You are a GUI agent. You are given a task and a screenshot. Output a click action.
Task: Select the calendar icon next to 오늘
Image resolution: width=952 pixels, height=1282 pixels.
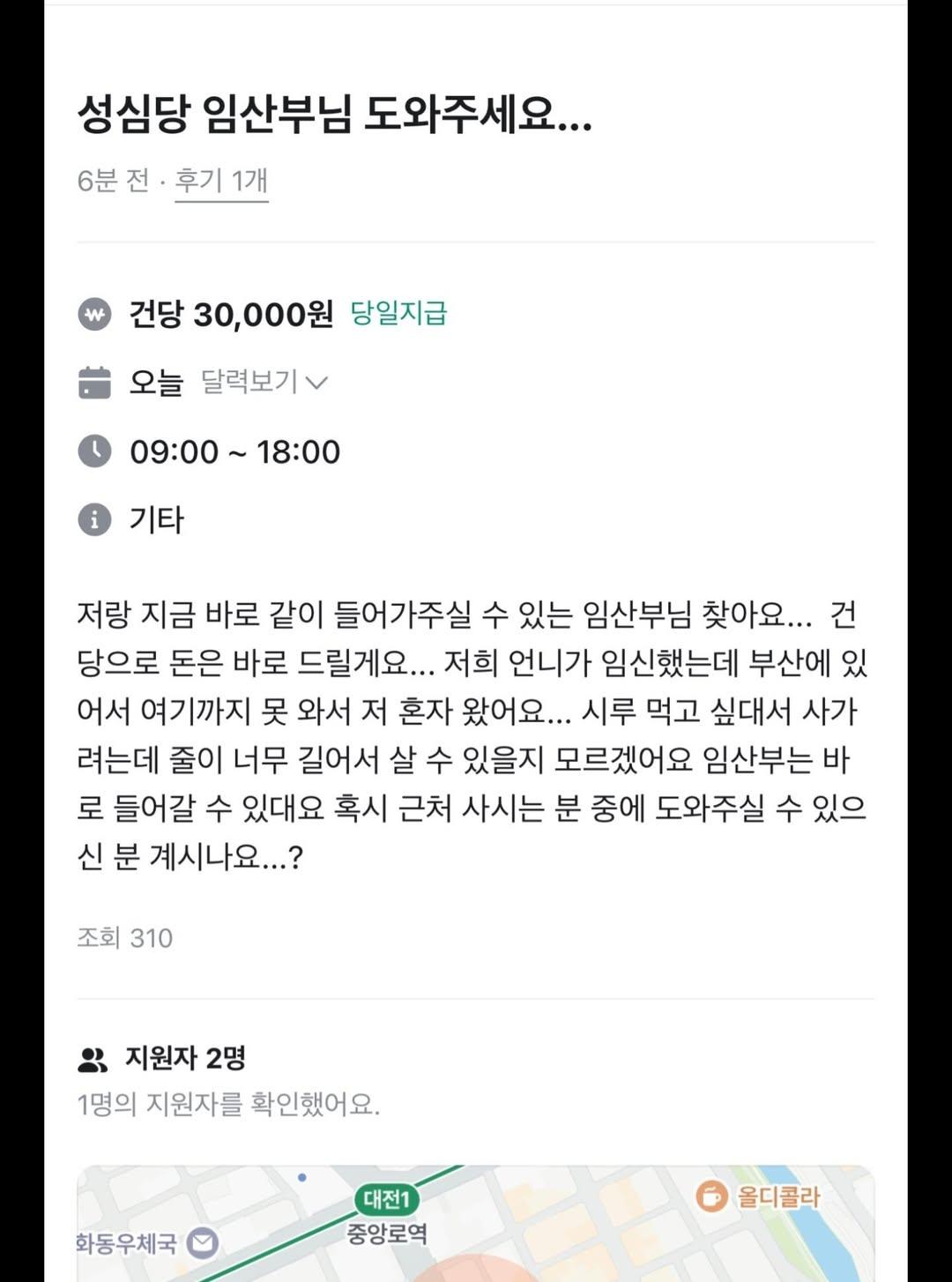(x=94, y=383)
